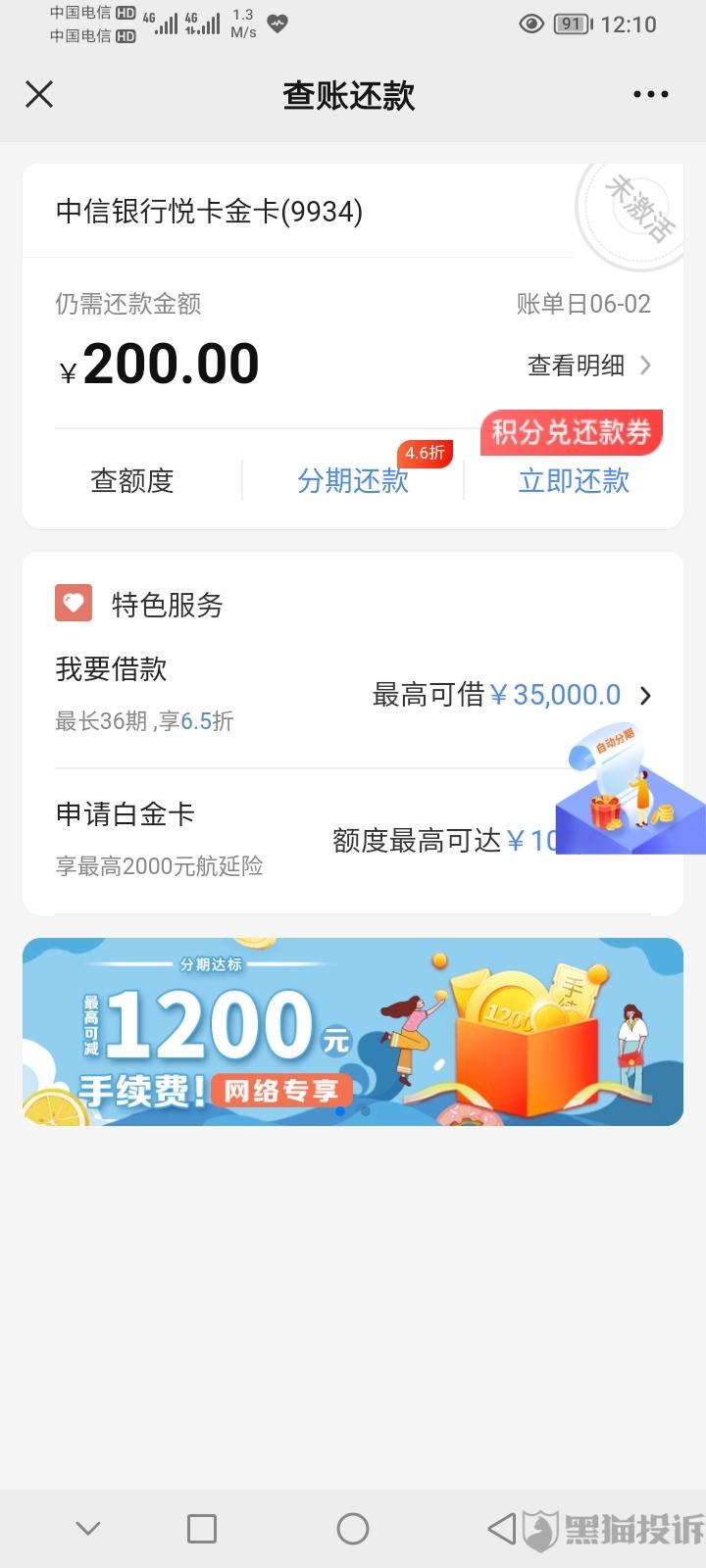Tap 查额度 to check credit limit
706x1568 pixels.
pos(132,481)
